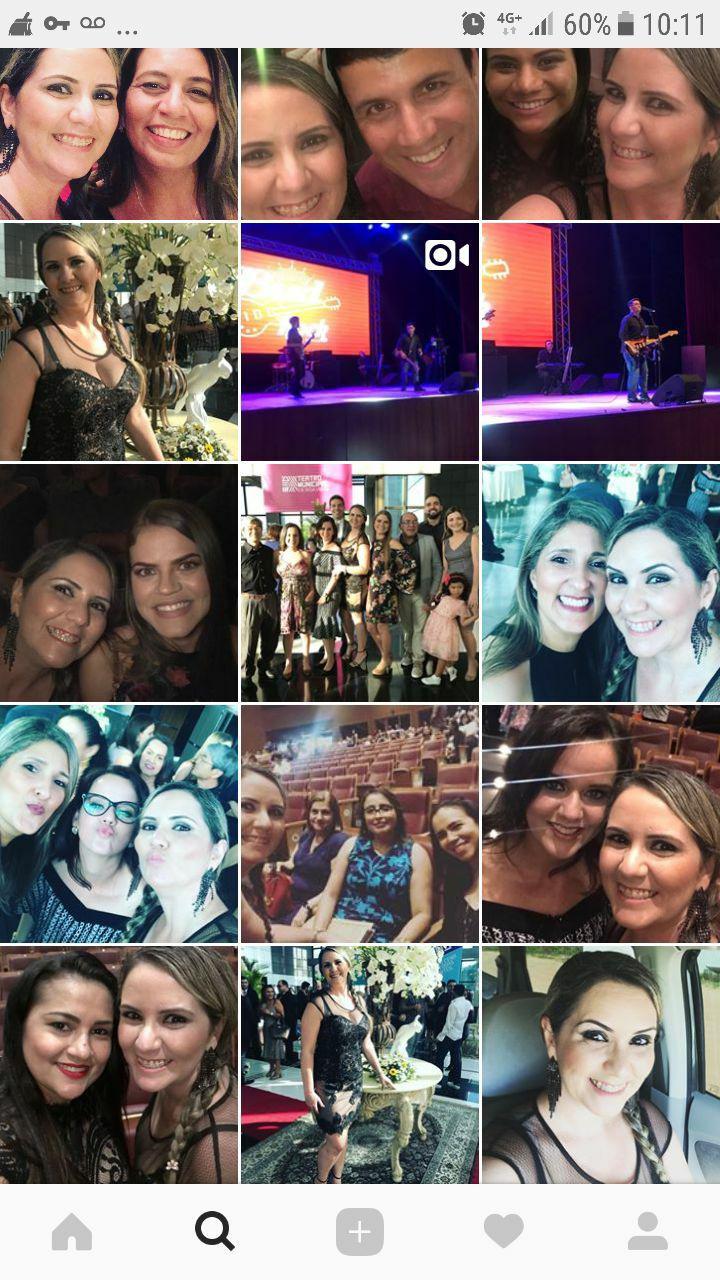Open the guitarist on stage photo
The image size is (720, 1280).
coord(600,341)
